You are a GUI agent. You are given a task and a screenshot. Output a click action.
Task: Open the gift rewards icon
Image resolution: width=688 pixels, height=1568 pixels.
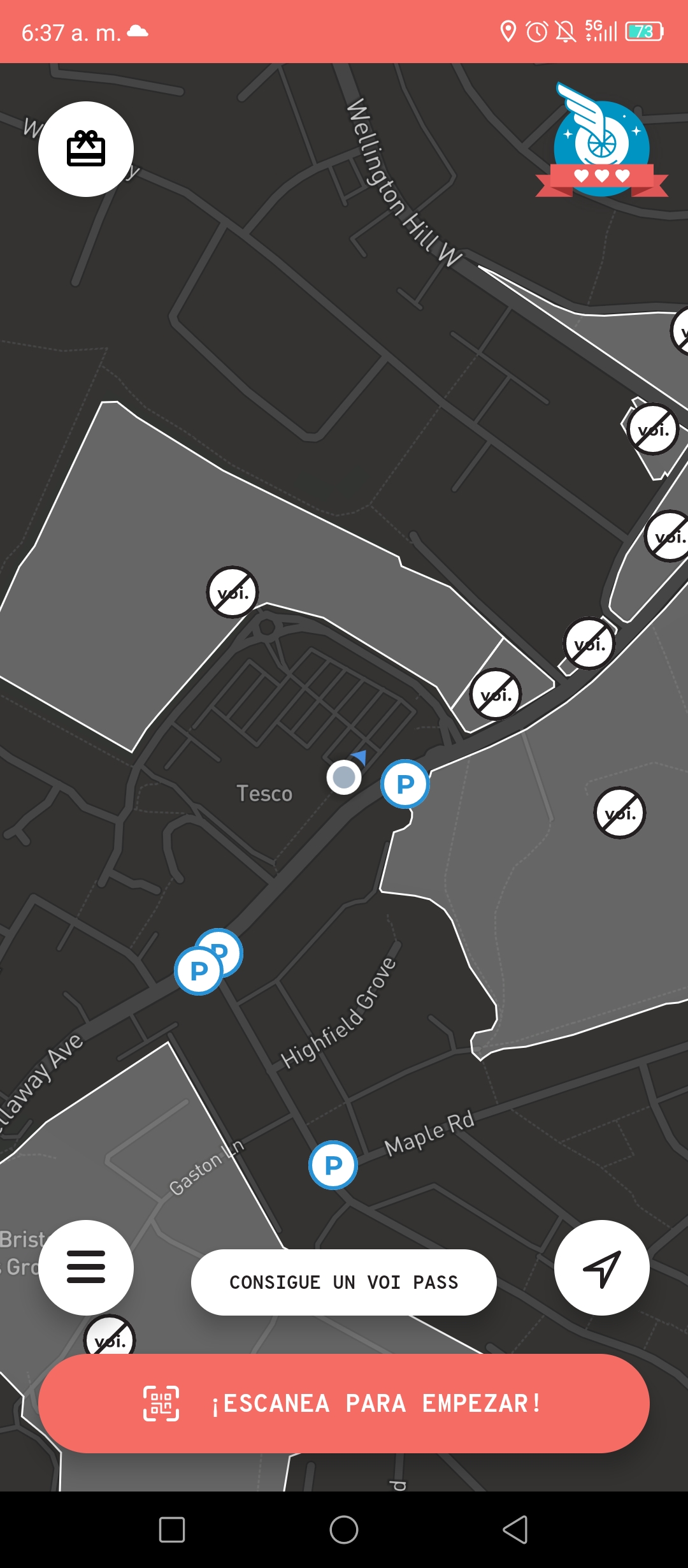pyautogui.click(x=86, y=149)
